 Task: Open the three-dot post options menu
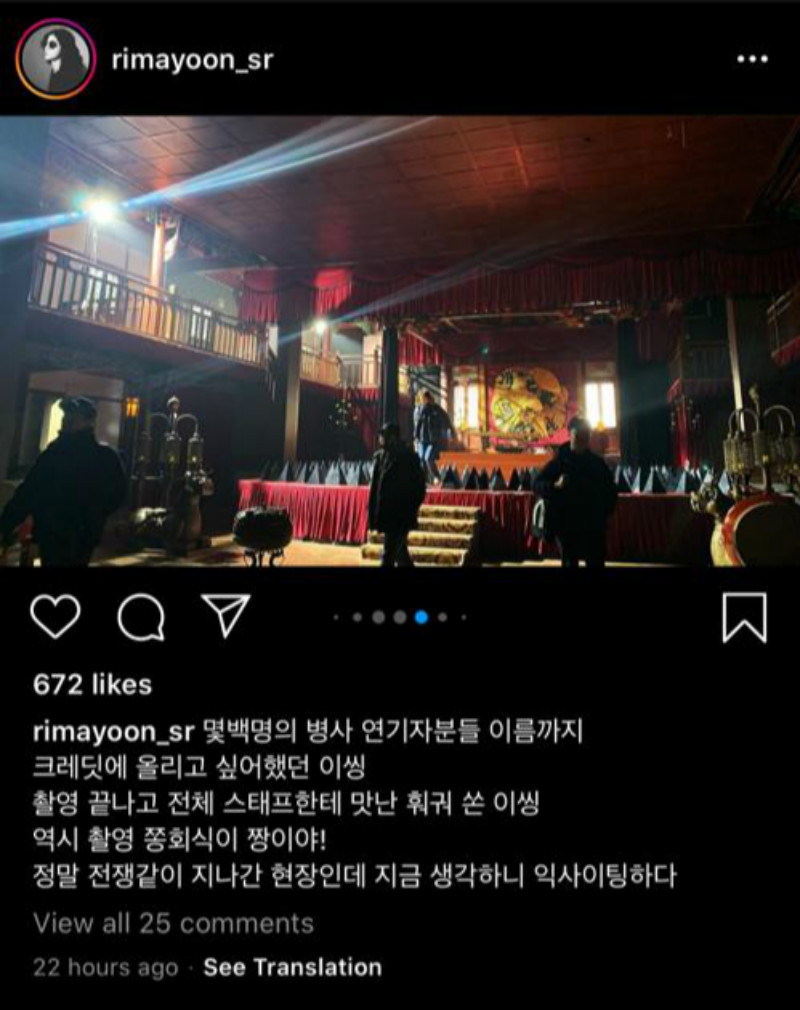pos(752,60)
